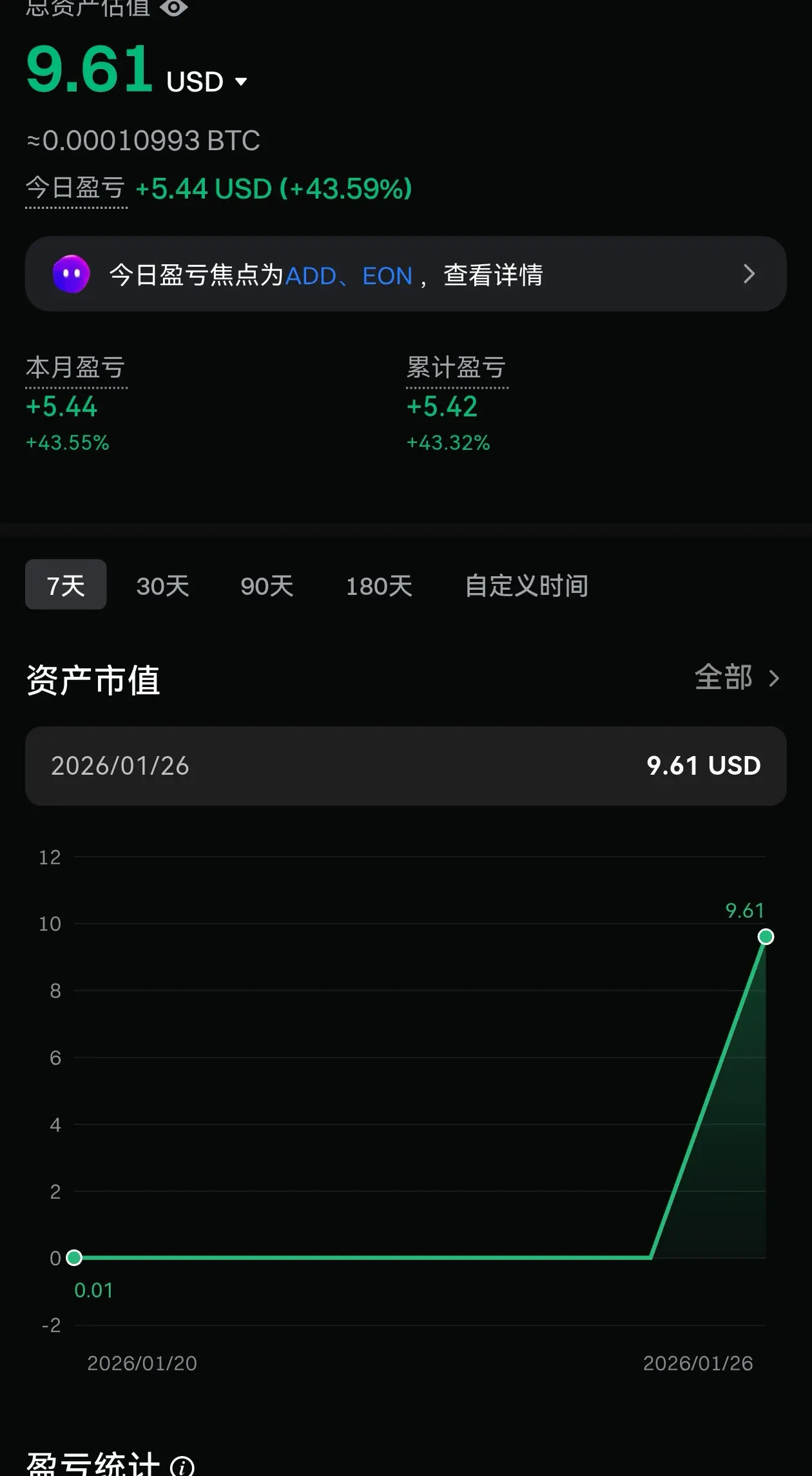Choose 自定义时间 custom range
Viewport: 812px width, 1476px height.
pos(527,586)
